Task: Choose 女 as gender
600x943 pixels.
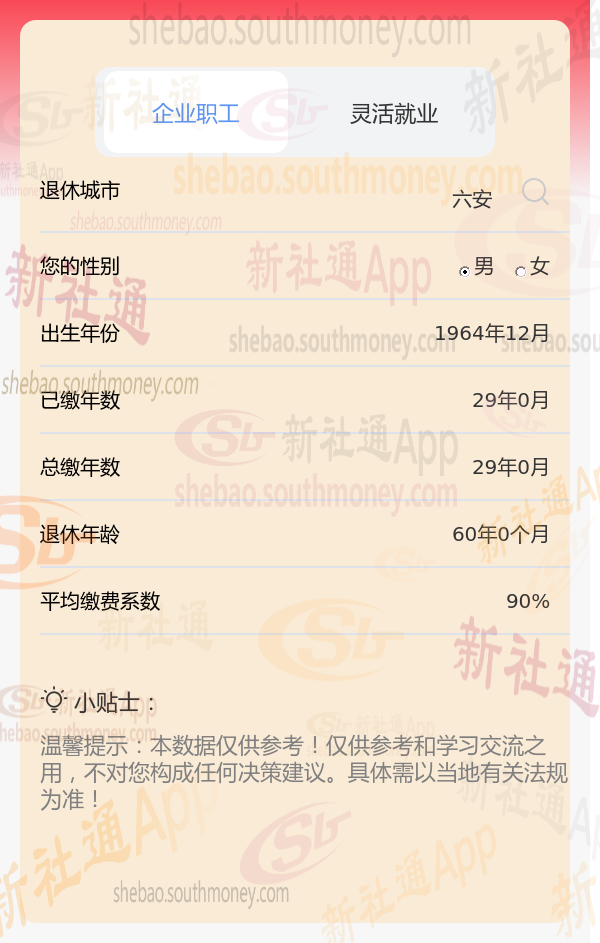Action: 521,272
